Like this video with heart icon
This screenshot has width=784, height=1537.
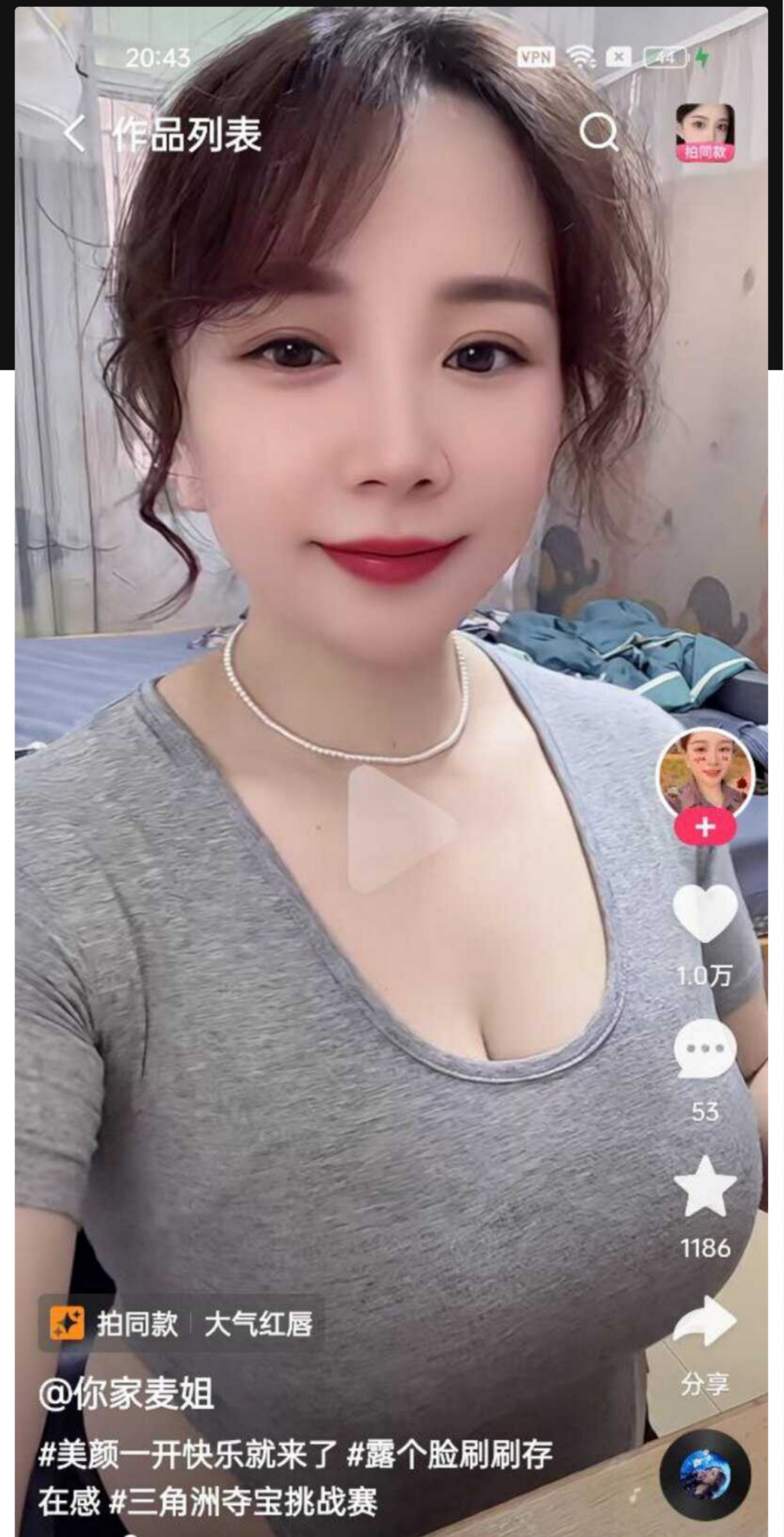(704, 913)
